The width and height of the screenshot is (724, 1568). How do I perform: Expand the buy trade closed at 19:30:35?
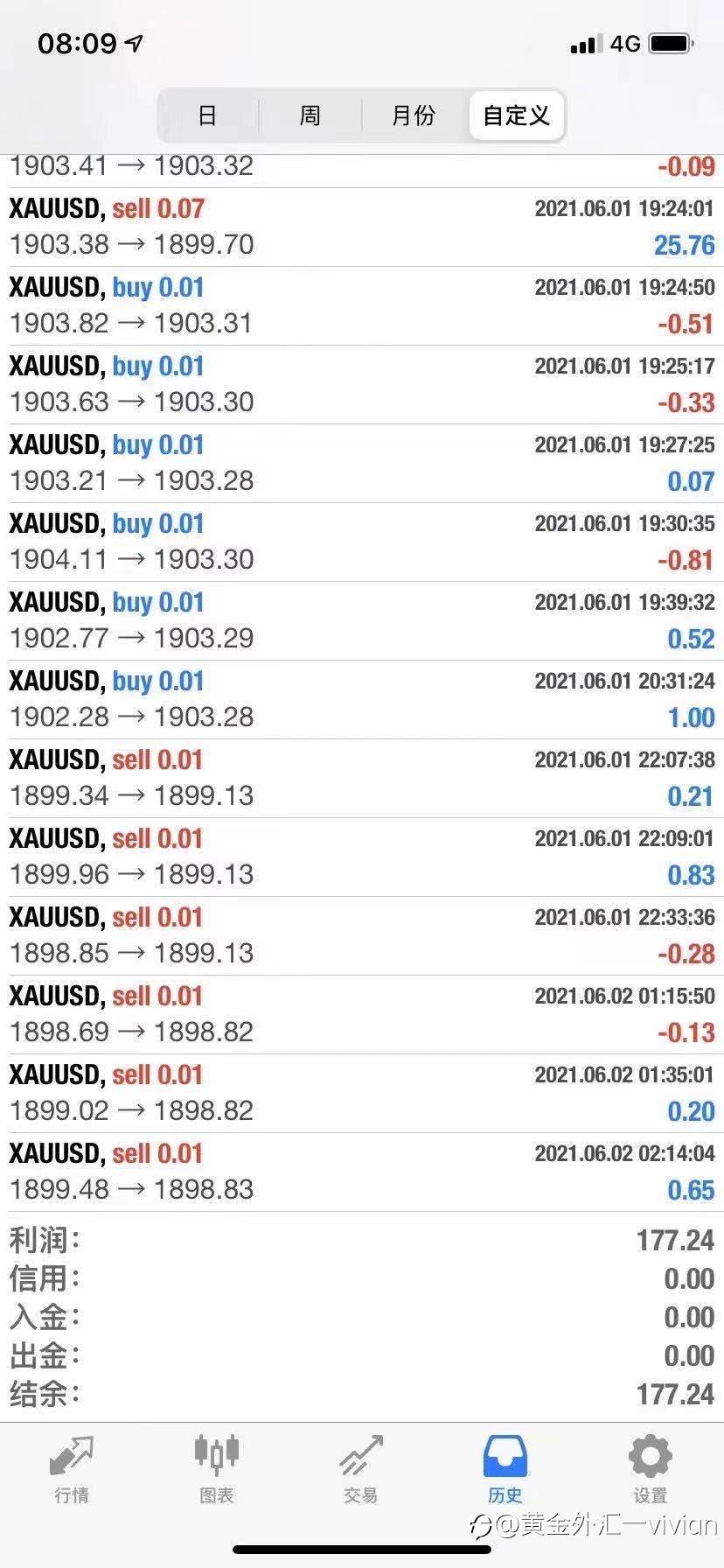[x=362, y=542]
